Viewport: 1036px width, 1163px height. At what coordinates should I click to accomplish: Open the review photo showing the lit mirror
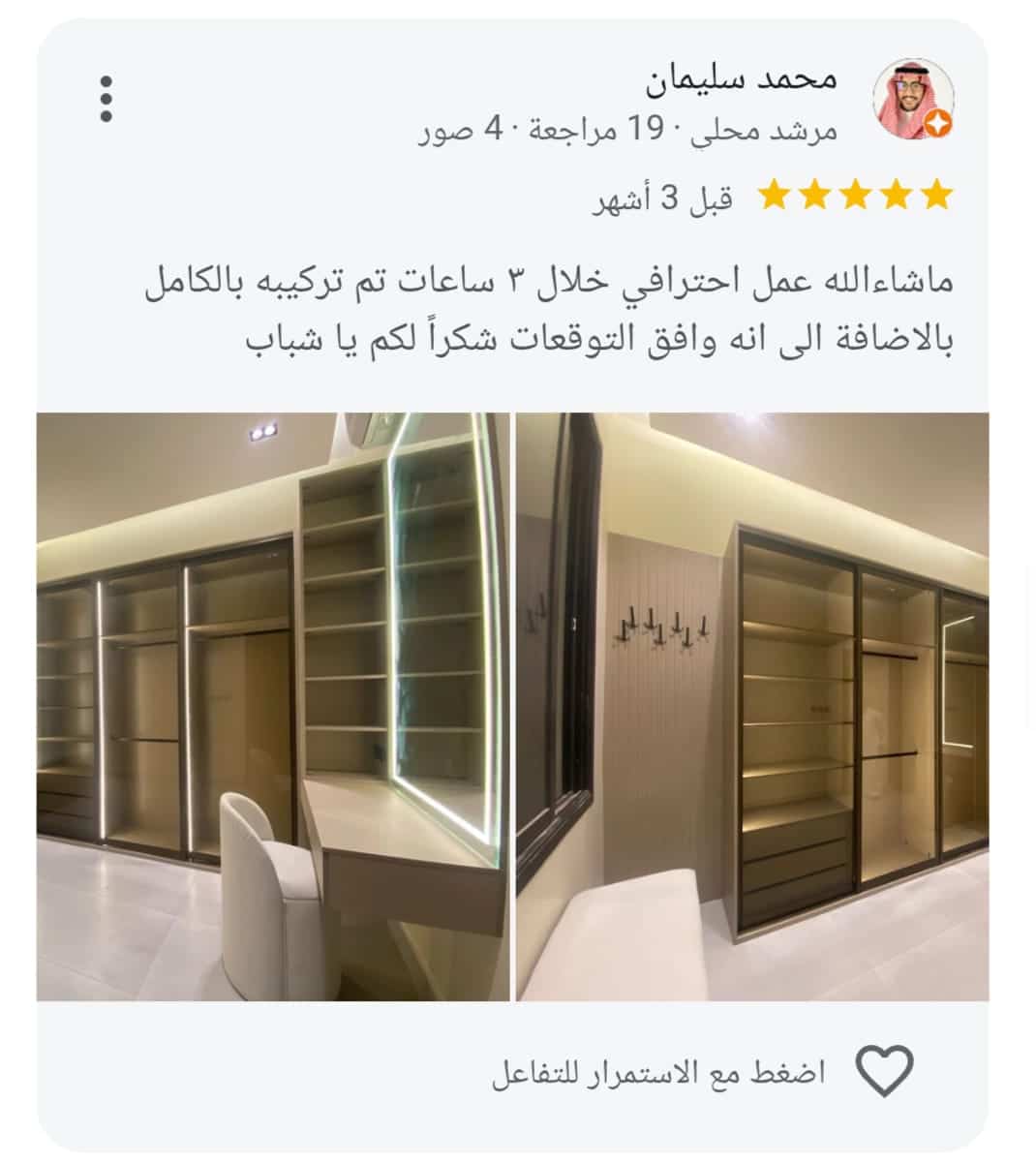pyautogui.click(x=272, y=706)
